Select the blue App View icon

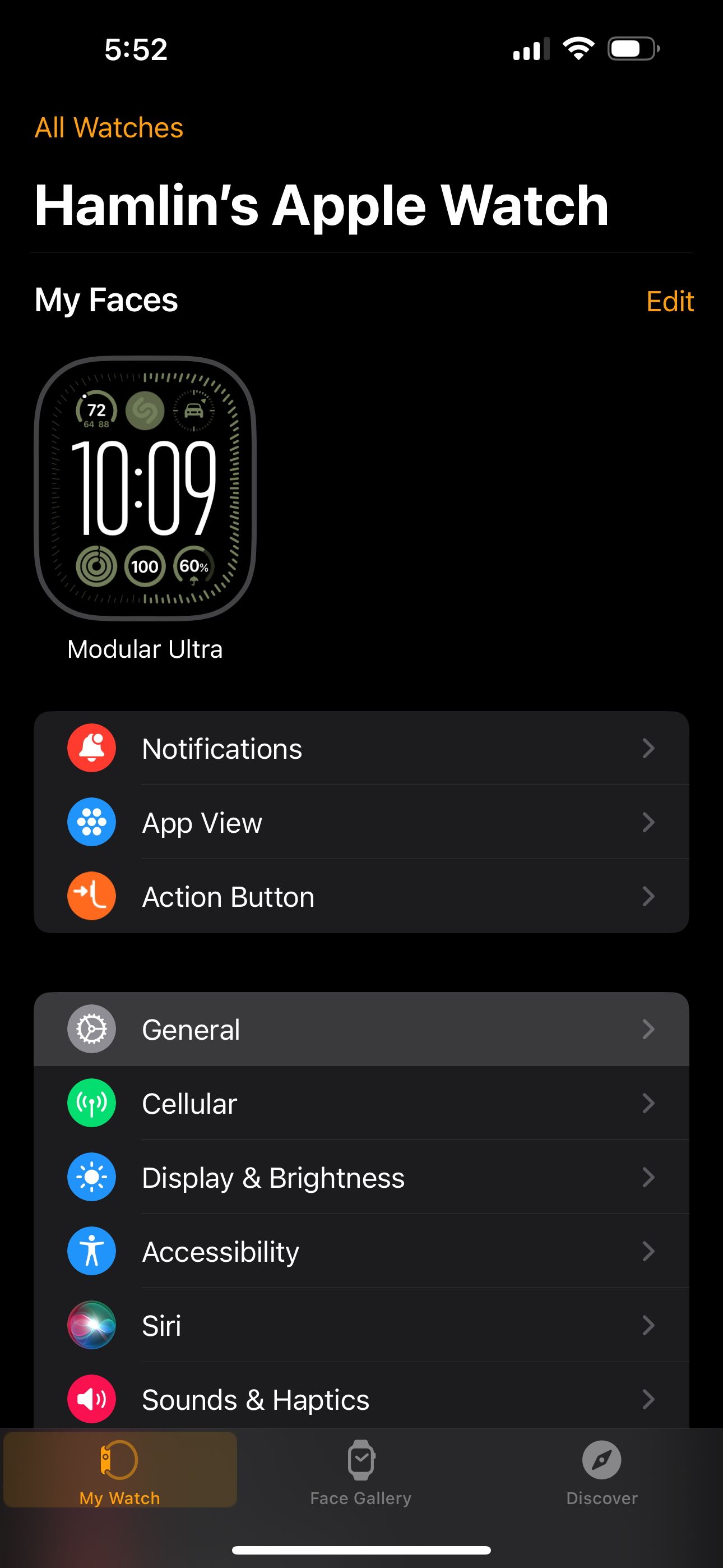point(91,822)
